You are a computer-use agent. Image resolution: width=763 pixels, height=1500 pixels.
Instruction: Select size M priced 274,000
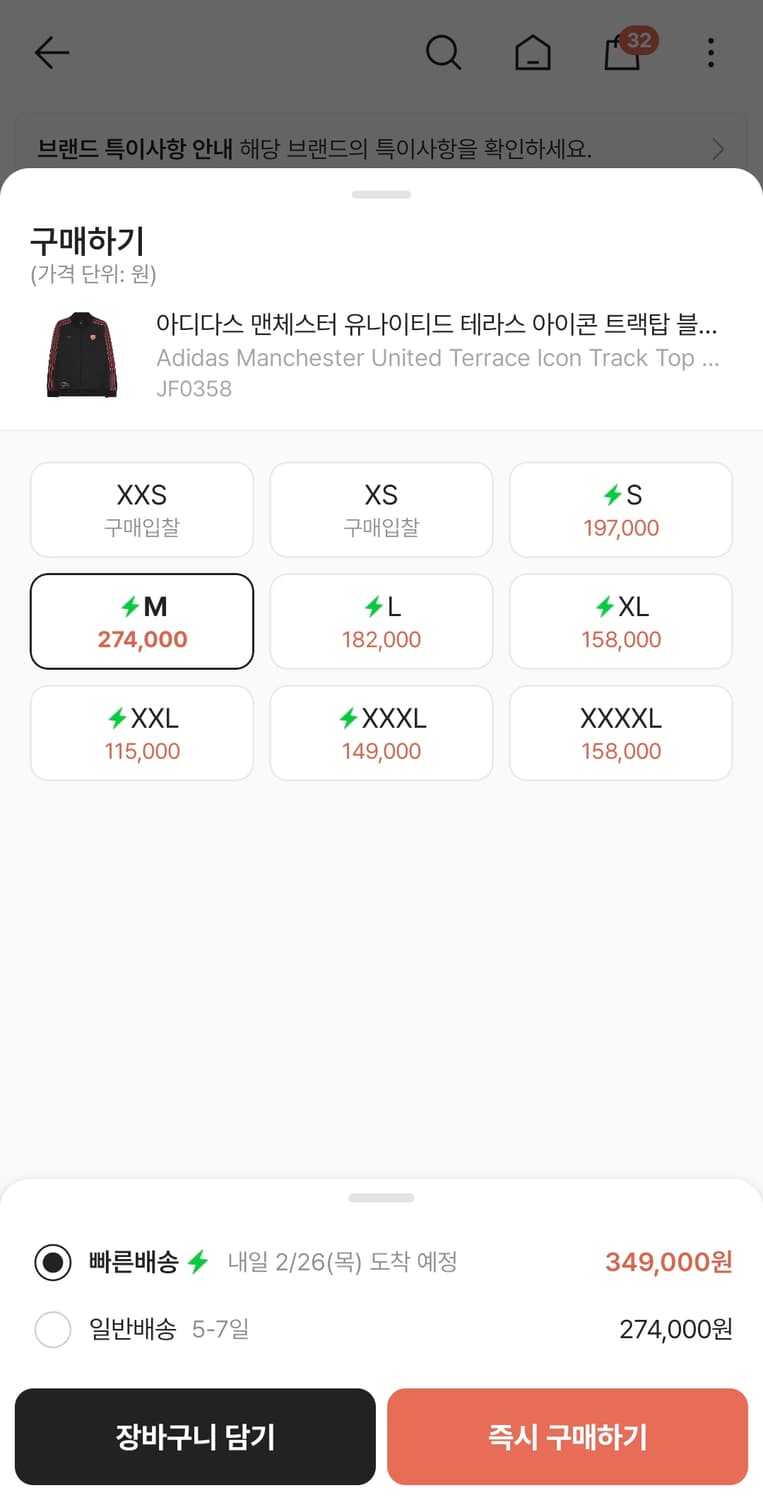coord(141,620)
